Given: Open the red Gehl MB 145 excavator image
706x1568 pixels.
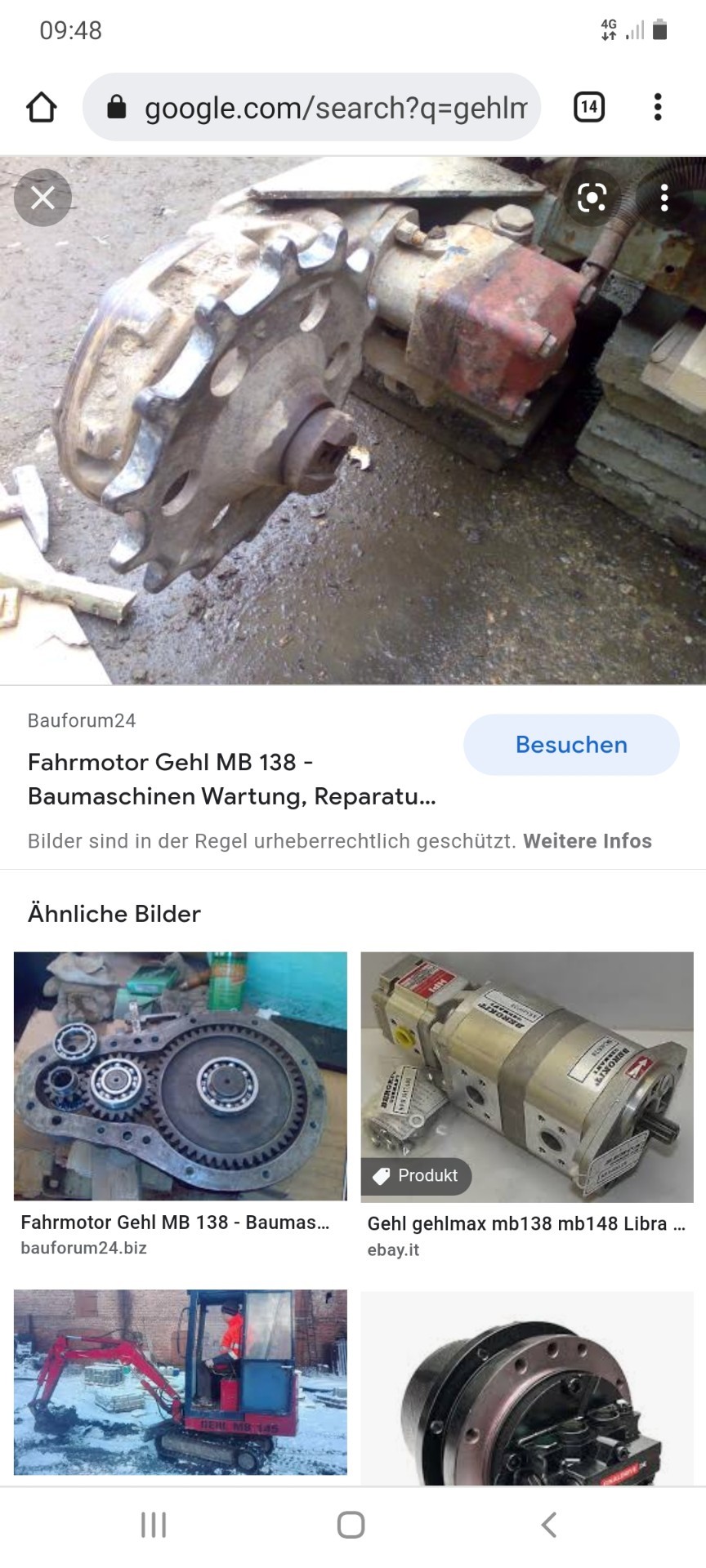Looking at the screenshot, I should [181, 1382].
